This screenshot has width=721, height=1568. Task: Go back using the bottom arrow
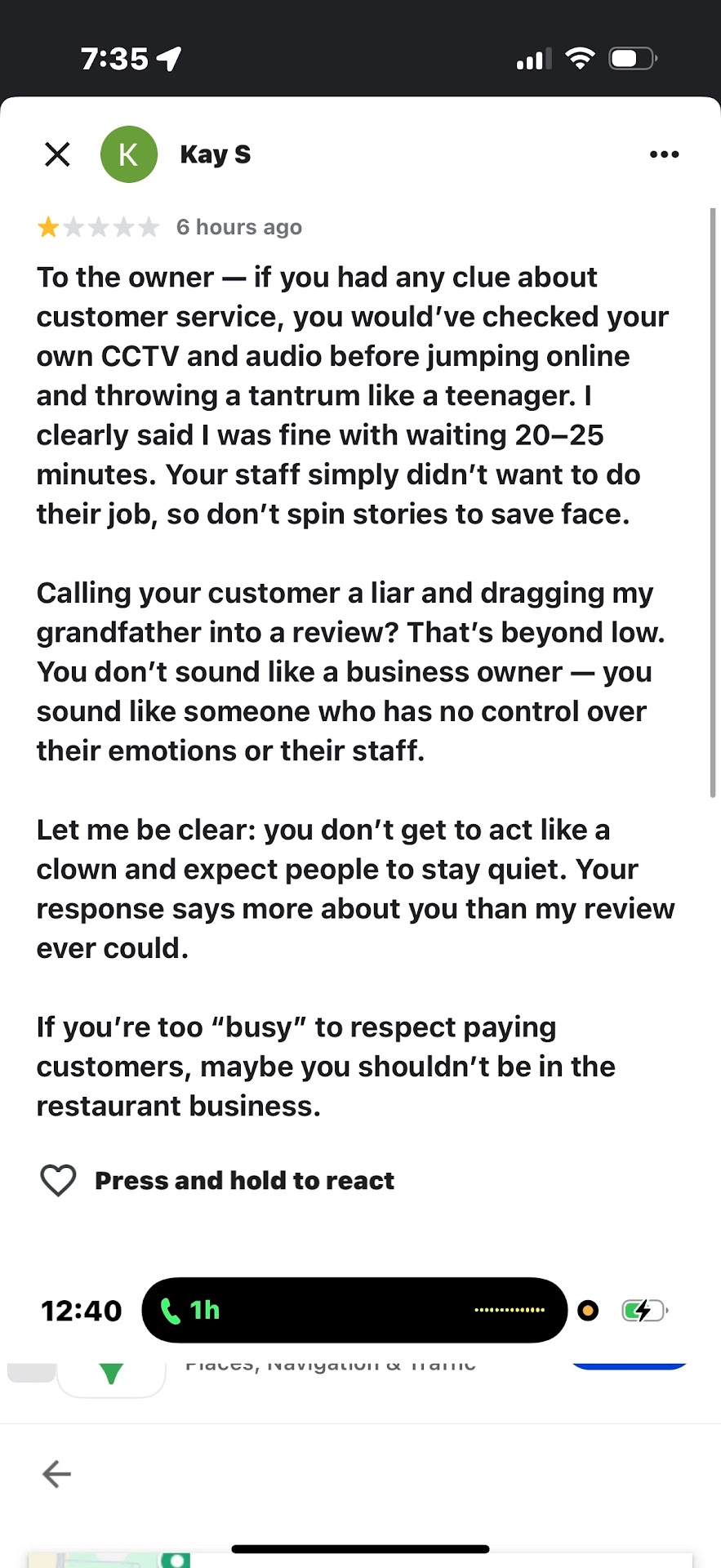[x=56, y=1474]
